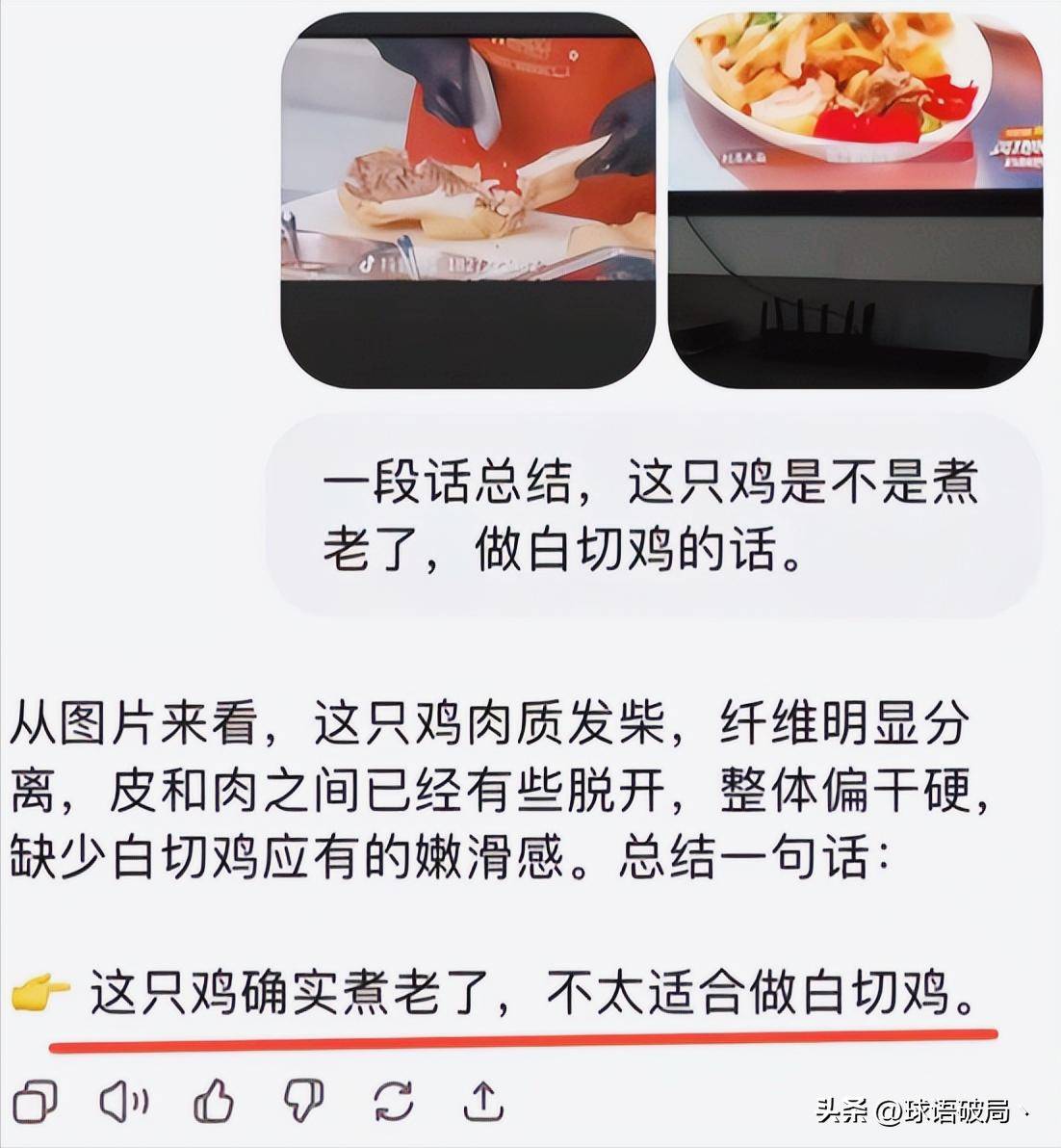
Task: Regenerate the AI response
Action: (x=393, y=1101)
